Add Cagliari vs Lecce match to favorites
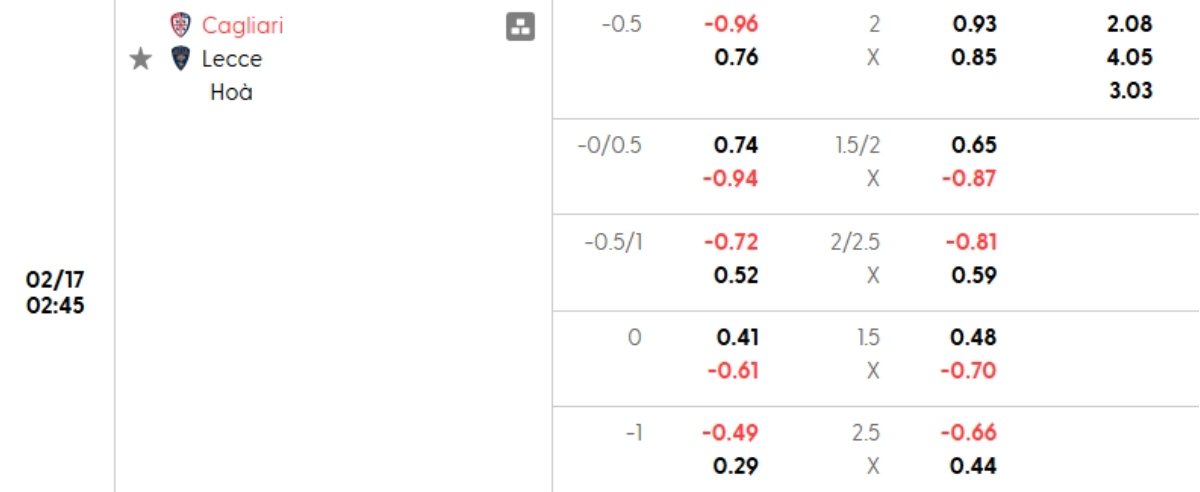 [141, 59]
